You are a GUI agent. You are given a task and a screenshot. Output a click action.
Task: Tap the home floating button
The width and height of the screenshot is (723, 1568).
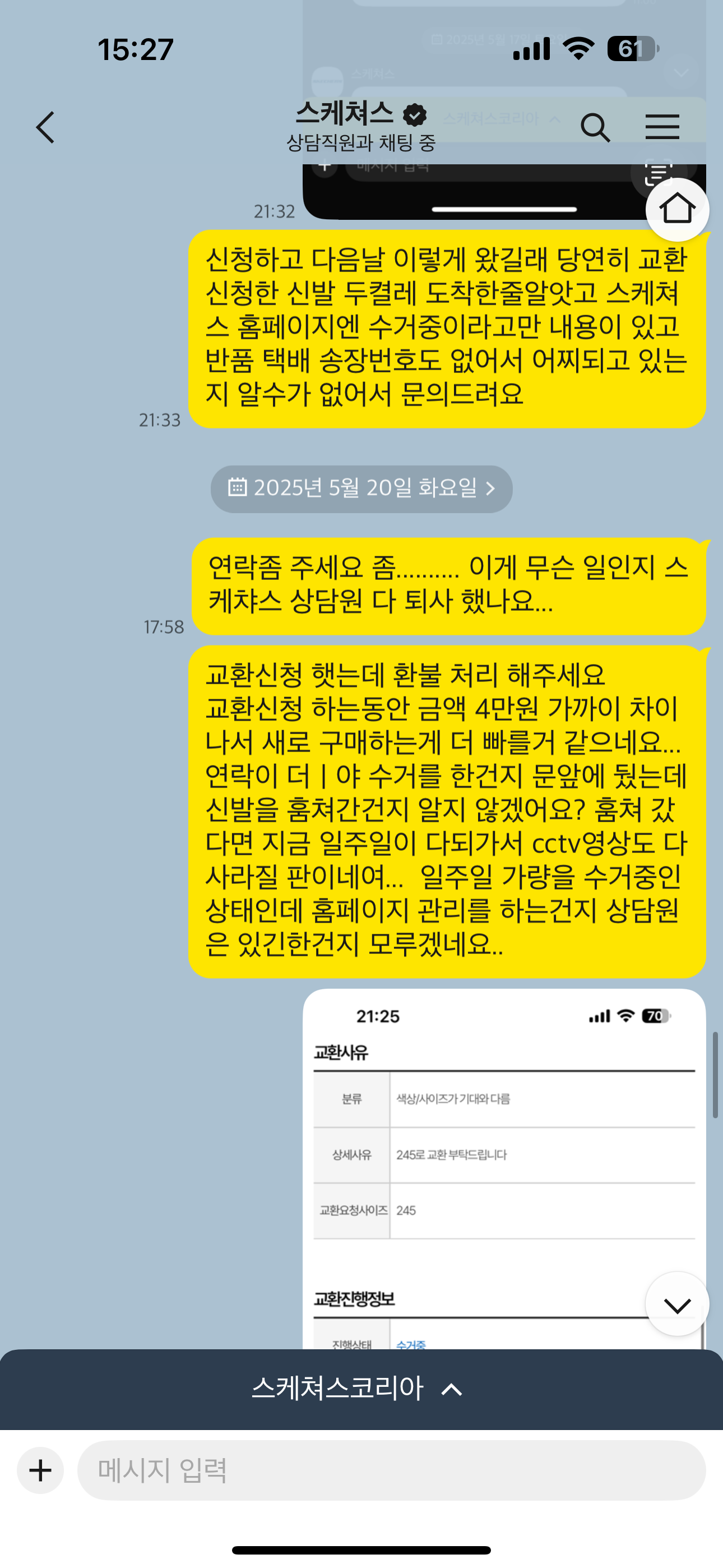tap(676, 209)
